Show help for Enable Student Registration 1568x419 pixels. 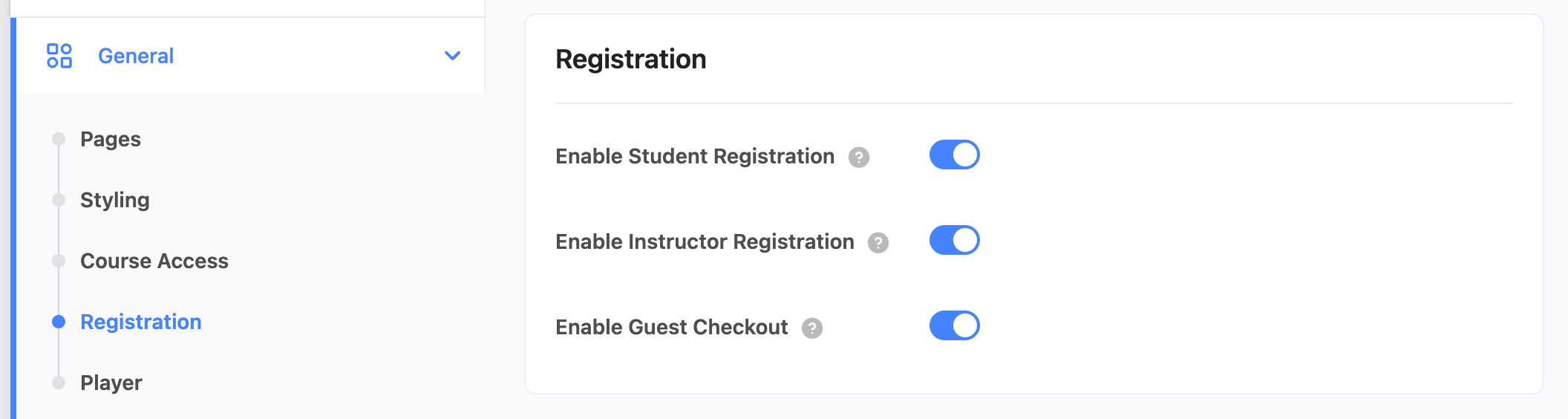[x=859, y=157]
